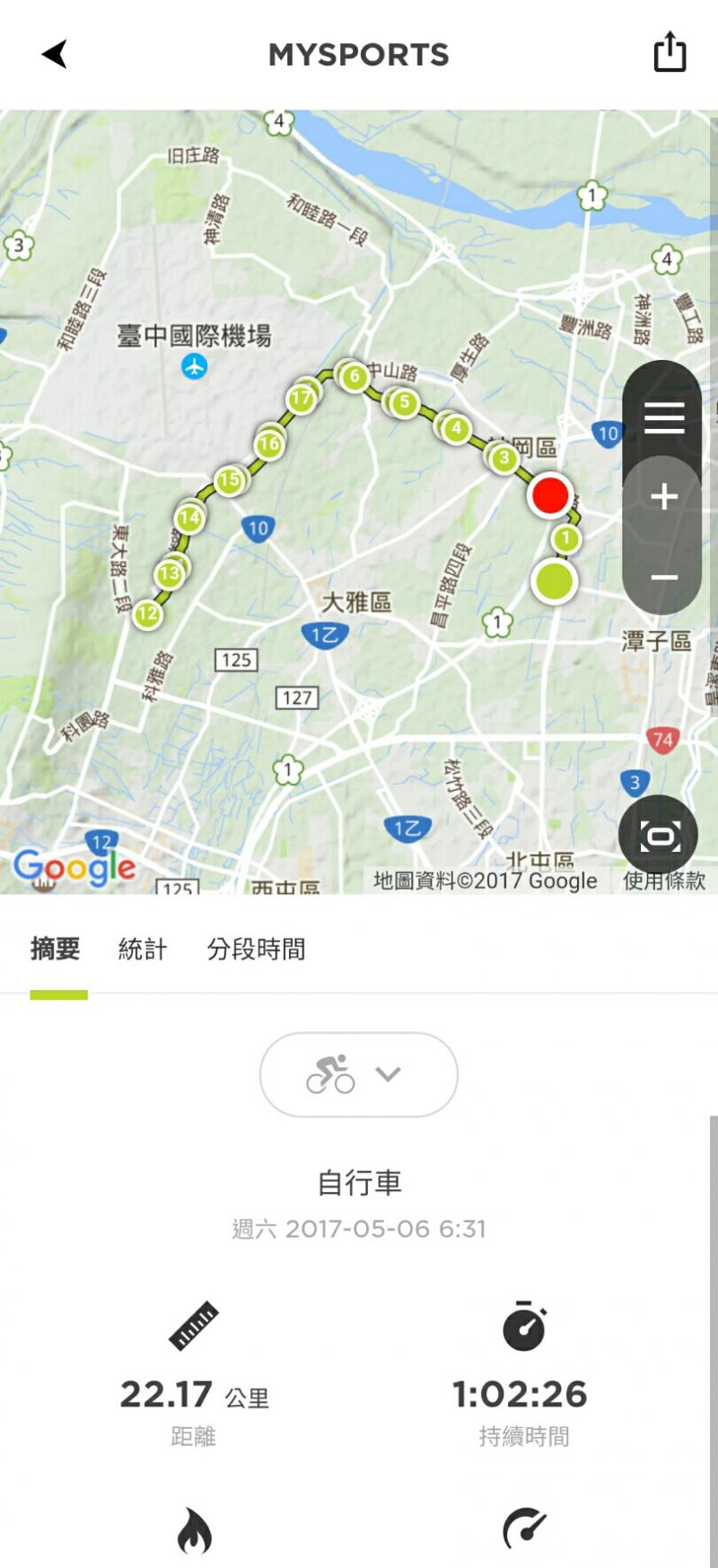Select the 摘要 tab

point(56,949)
